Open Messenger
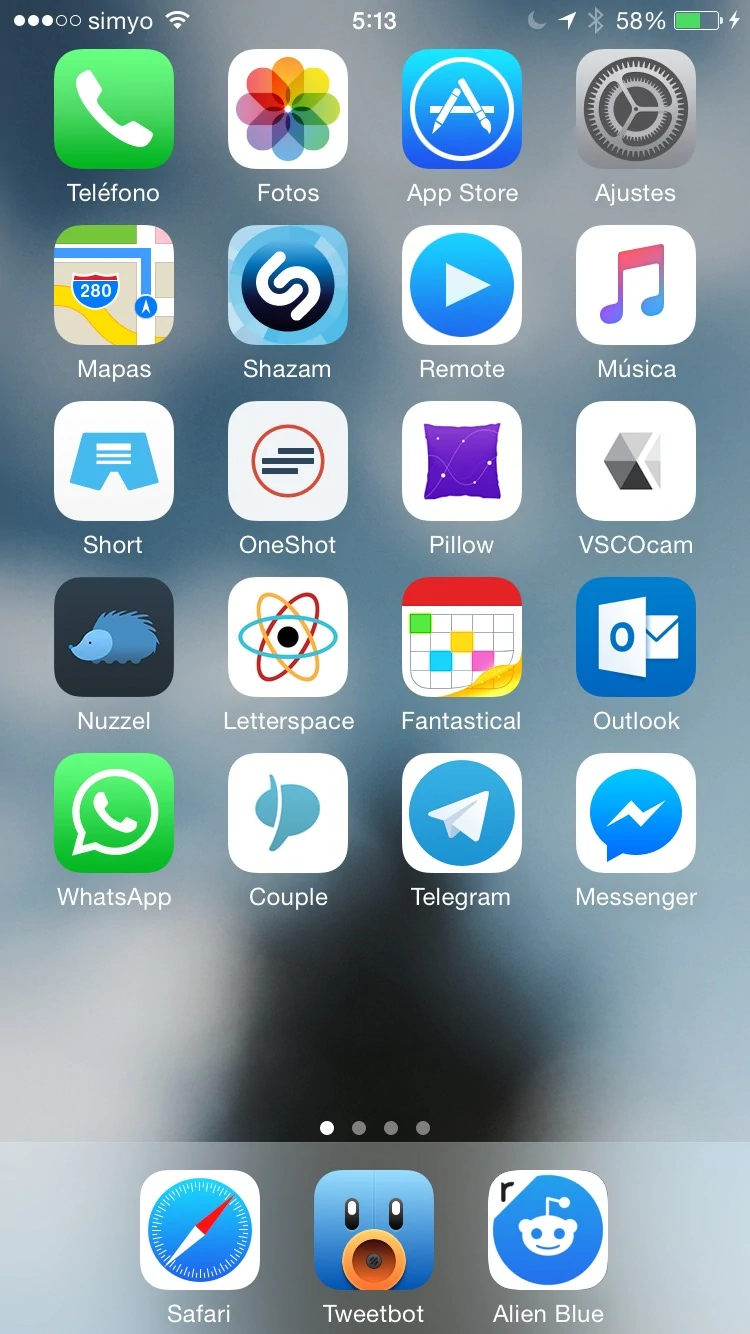 point(636,813)
